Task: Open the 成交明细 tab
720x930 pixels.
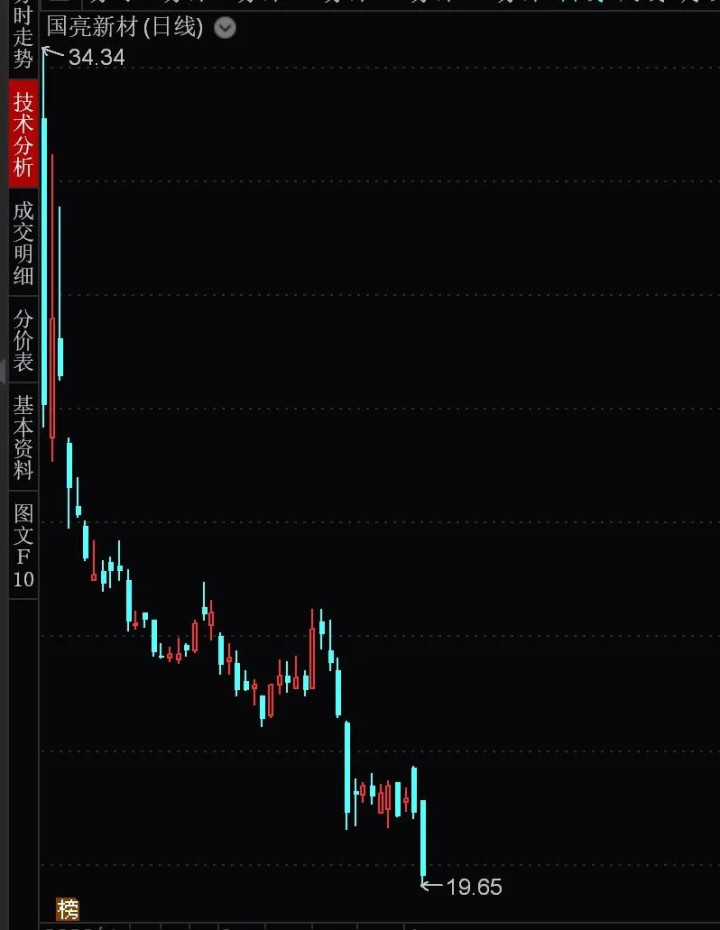Action: pyautogui.click(x=23, y=242)
